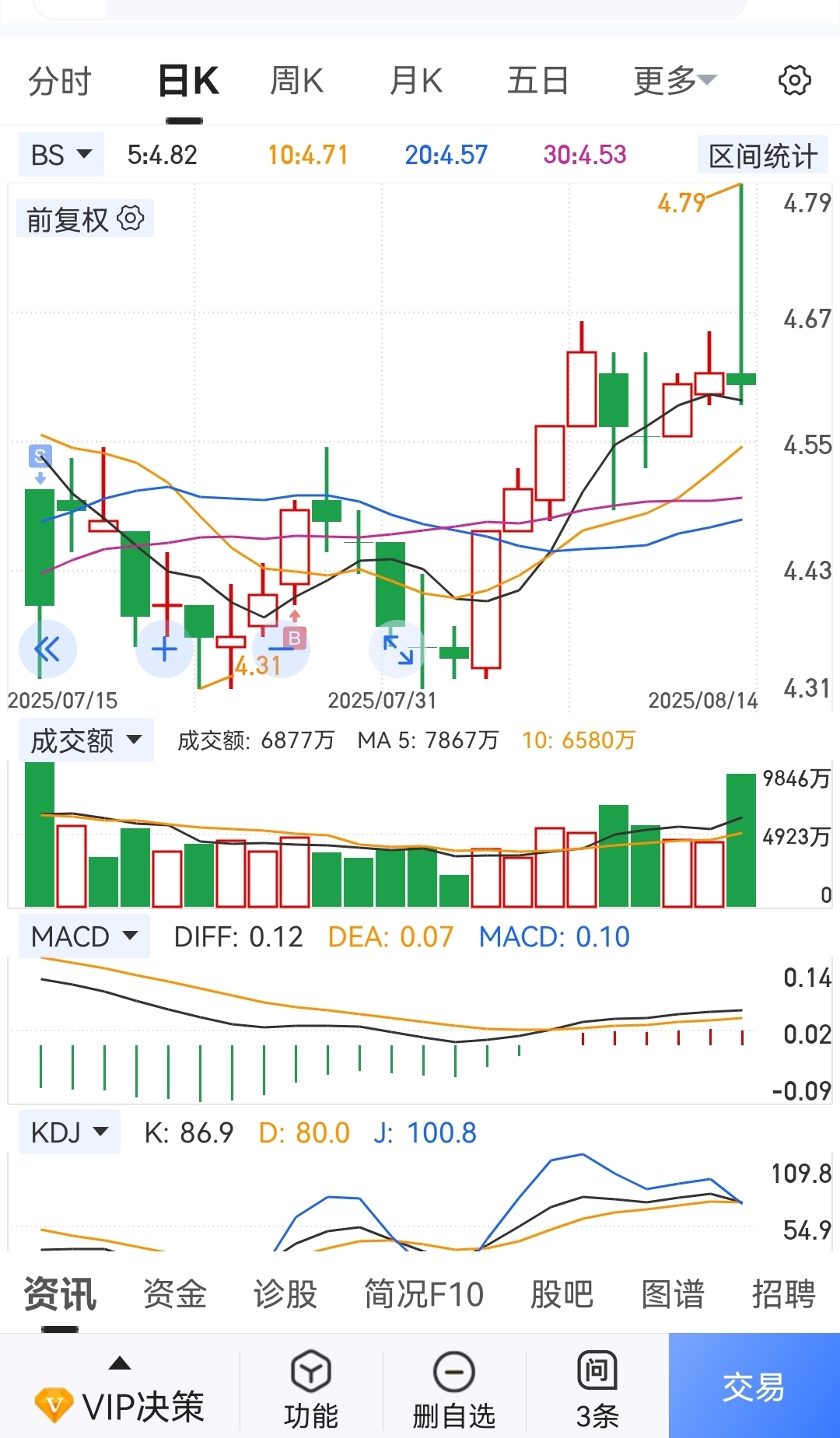Open the 五日 five-day chart
Screen dimensions: 840x1438
537,81
